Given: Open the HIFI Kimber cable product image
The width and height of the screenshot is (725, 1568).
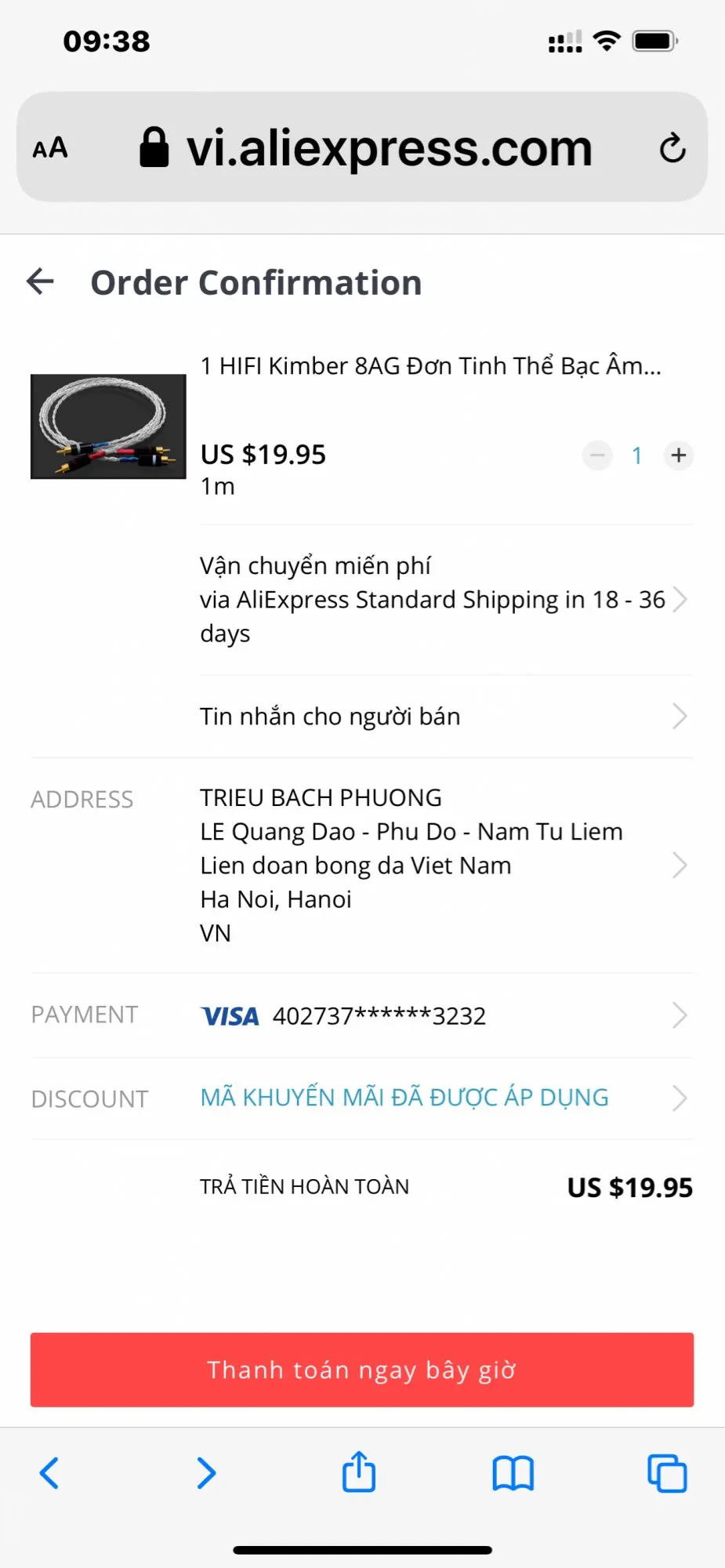Looking at the screenshot, I should click(x=108, y=426).
